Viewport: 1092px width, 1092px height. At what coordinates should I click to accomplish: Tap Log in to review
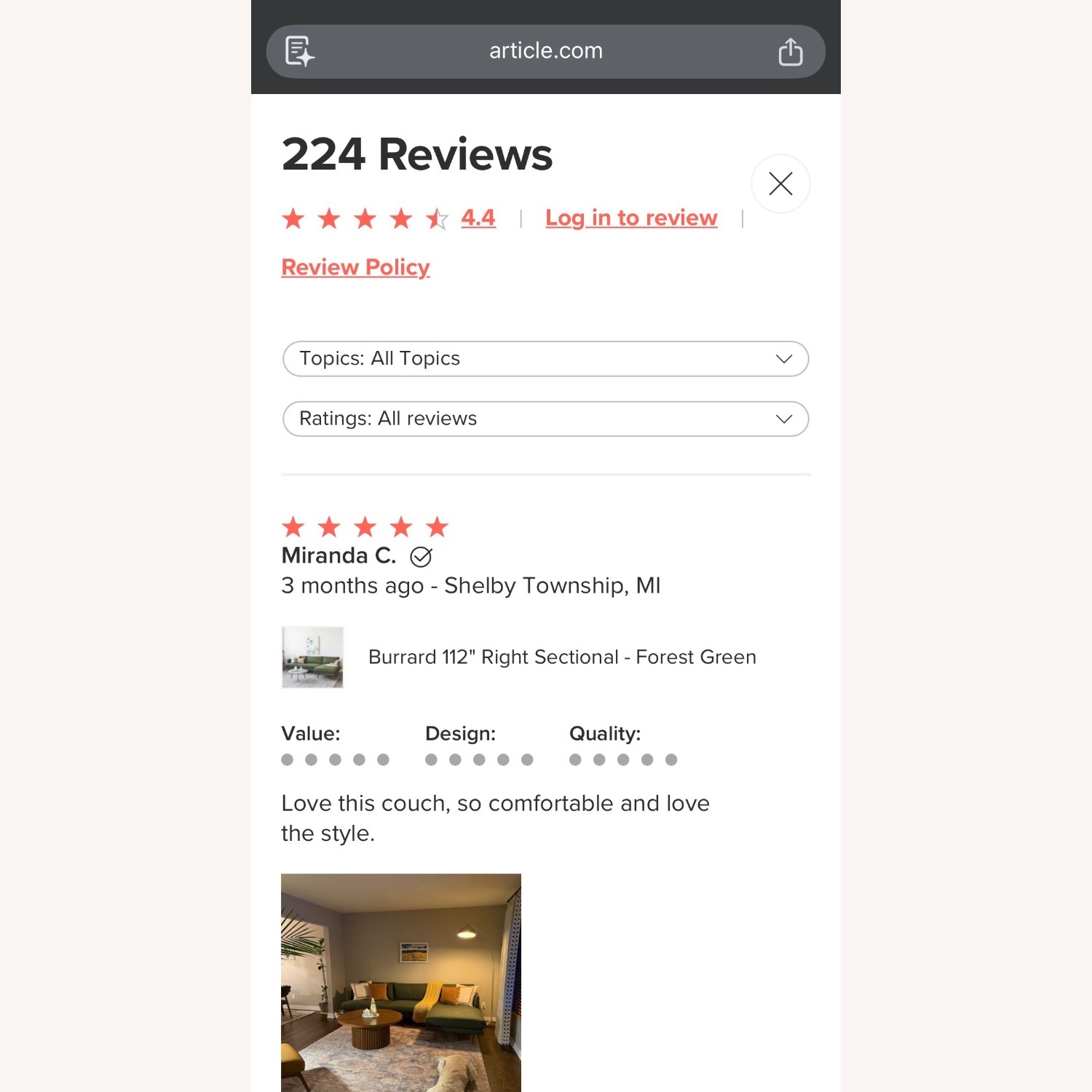click(631, 218)
